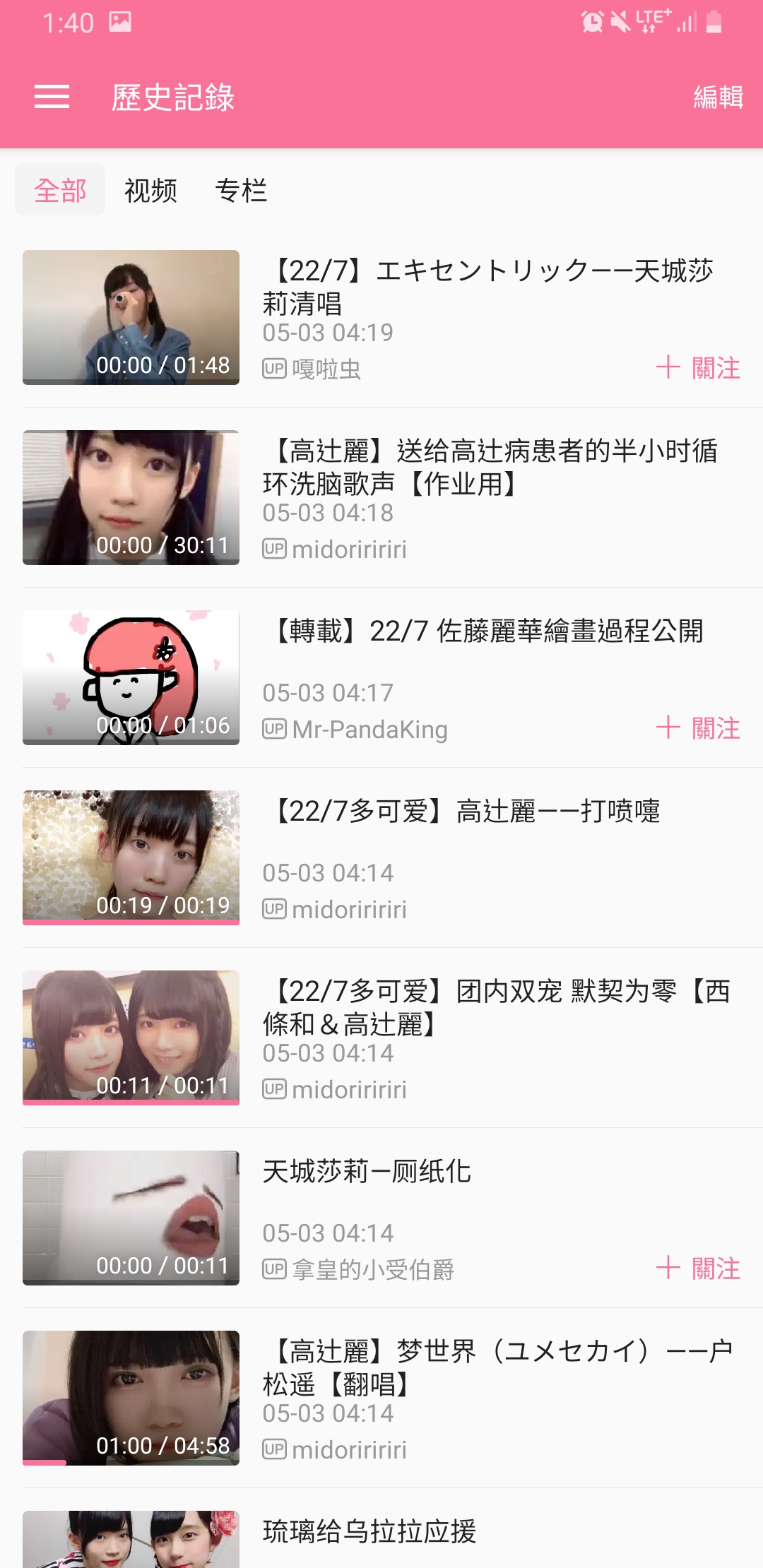Open the hamburger drawer menu
The width and height of the screenshot is (763, 1568).
52,97
